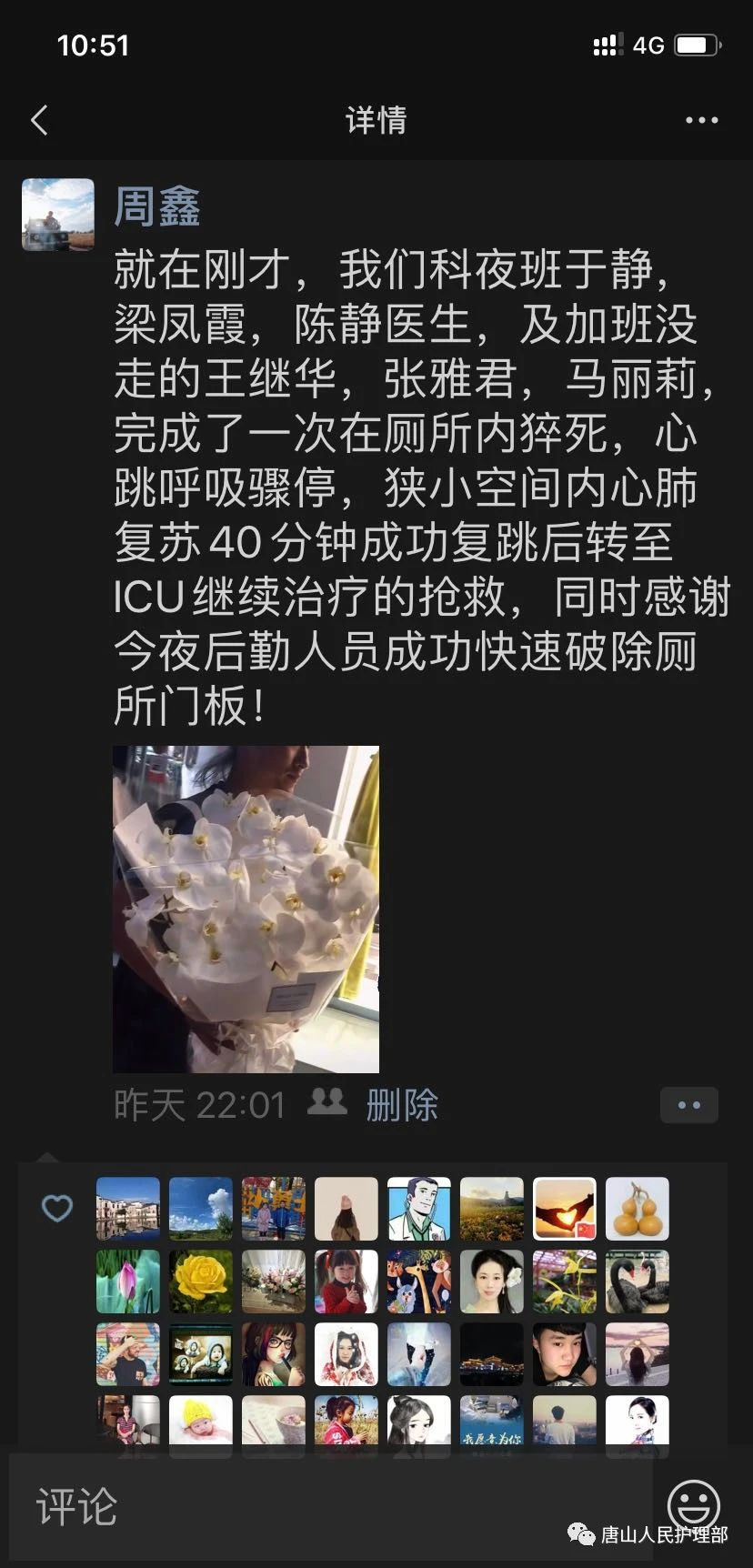
Task: Go back from the 详情 page
Action: click(39, 120)
